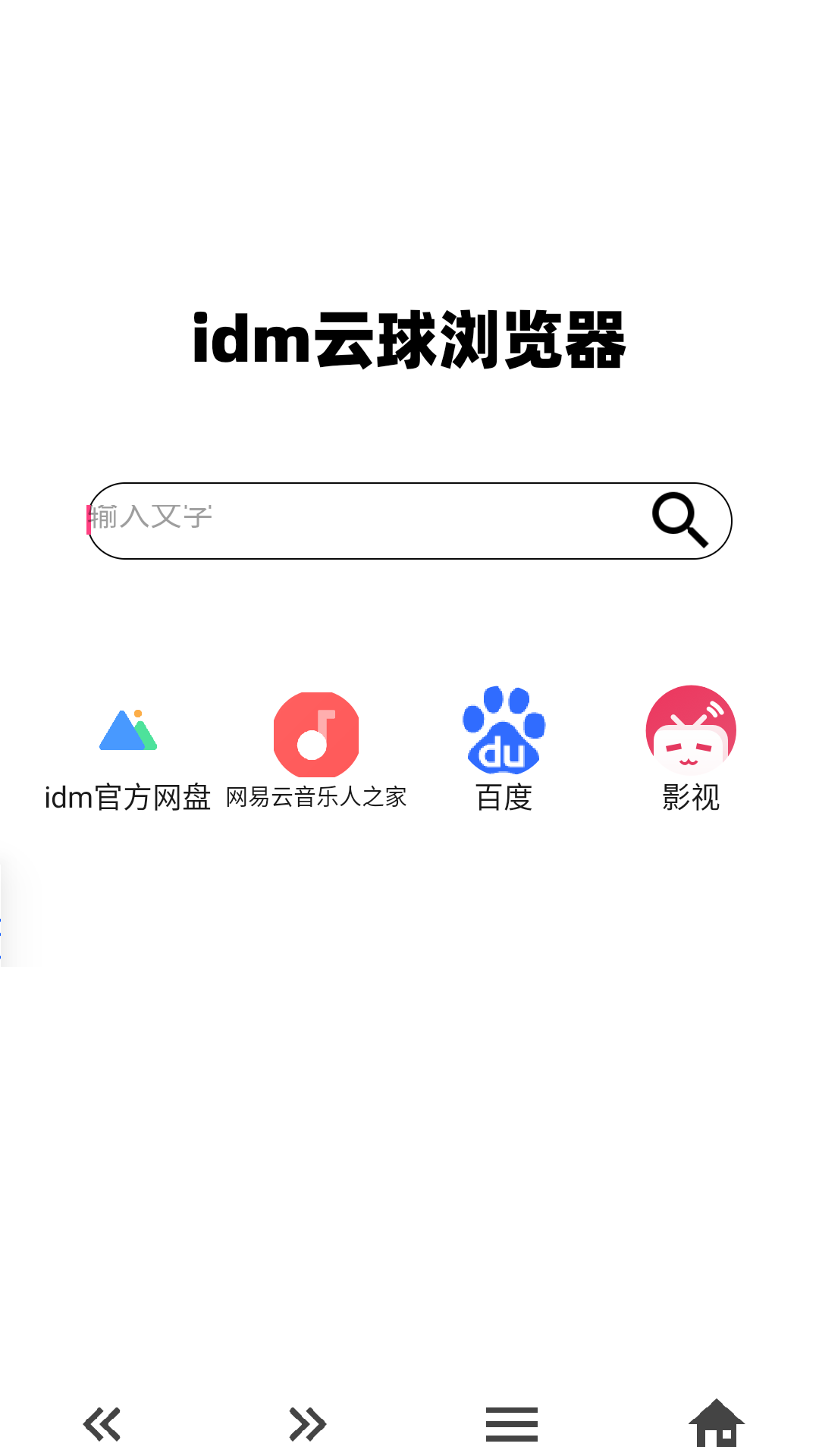Focus the text input search field

(x=364, y=520)
